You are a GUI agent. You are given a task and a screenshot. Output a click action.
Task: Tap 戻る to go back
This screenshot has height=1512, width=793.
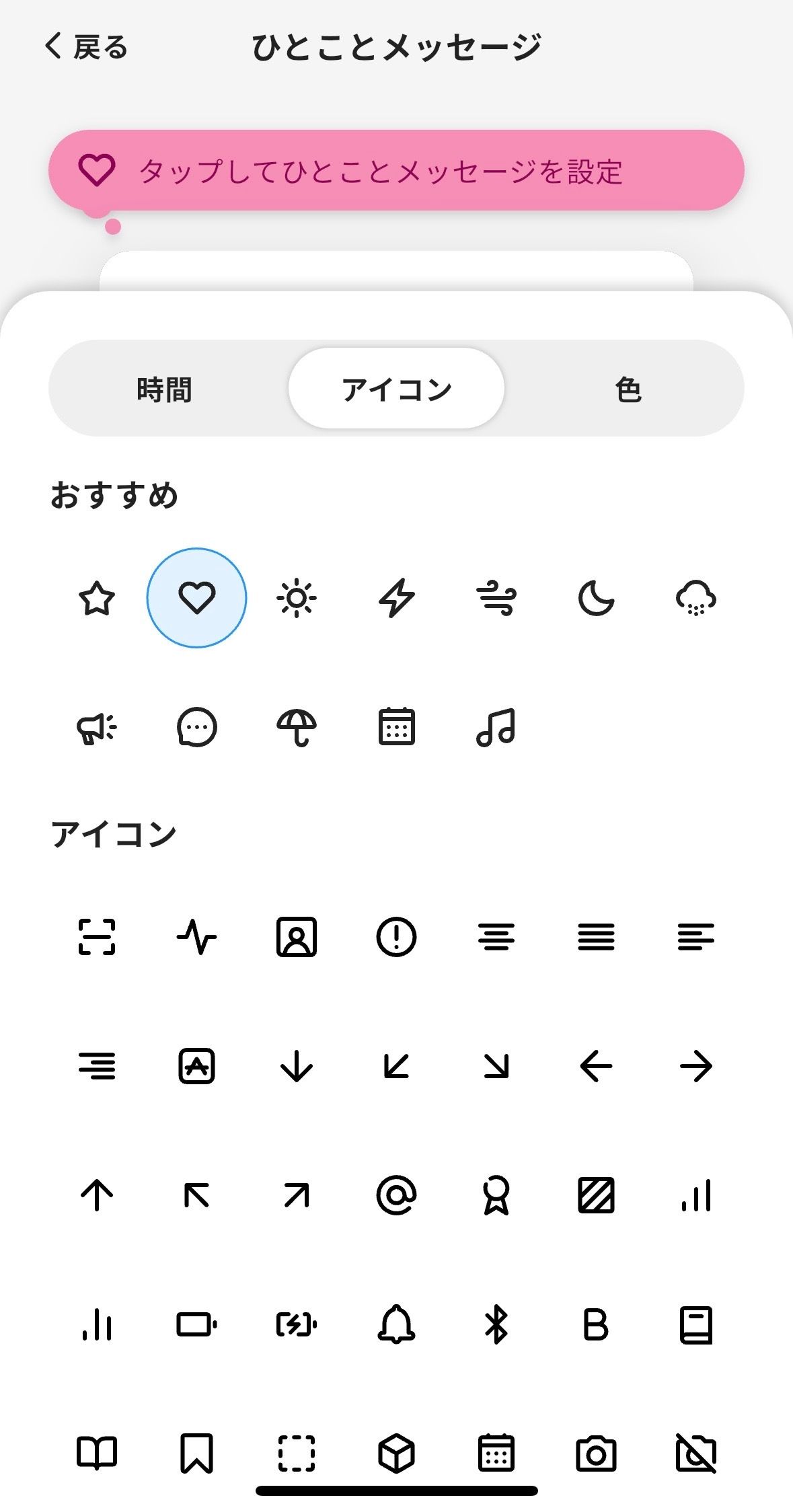click(x=87, y=47)
